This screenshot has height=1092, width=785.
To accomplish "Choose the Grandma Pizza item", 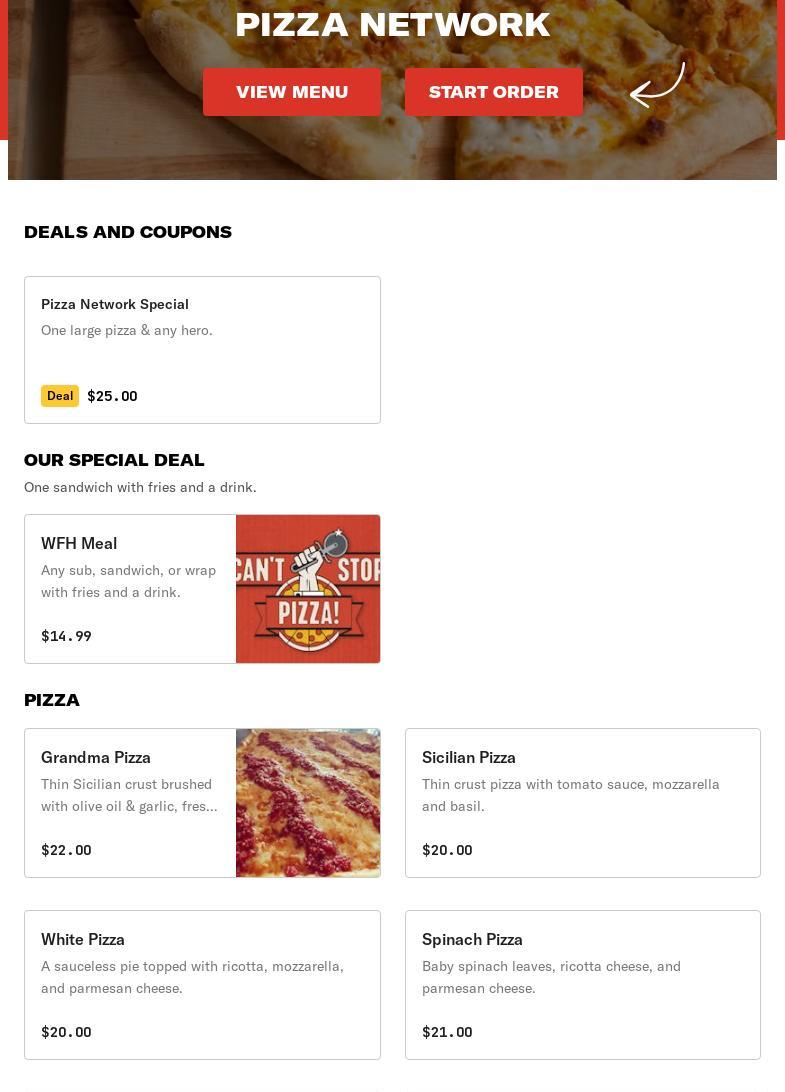I will tap(202, 802).
